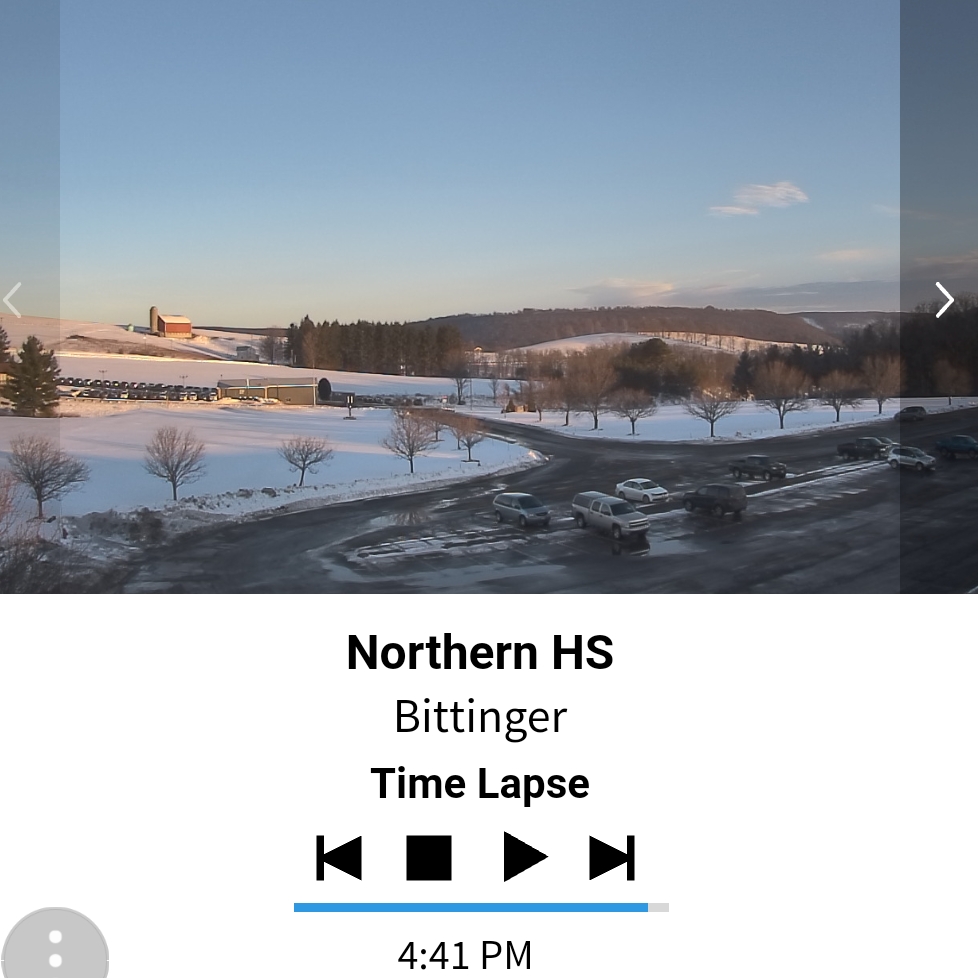Play the Northern HS time lapse

[525, 858]
